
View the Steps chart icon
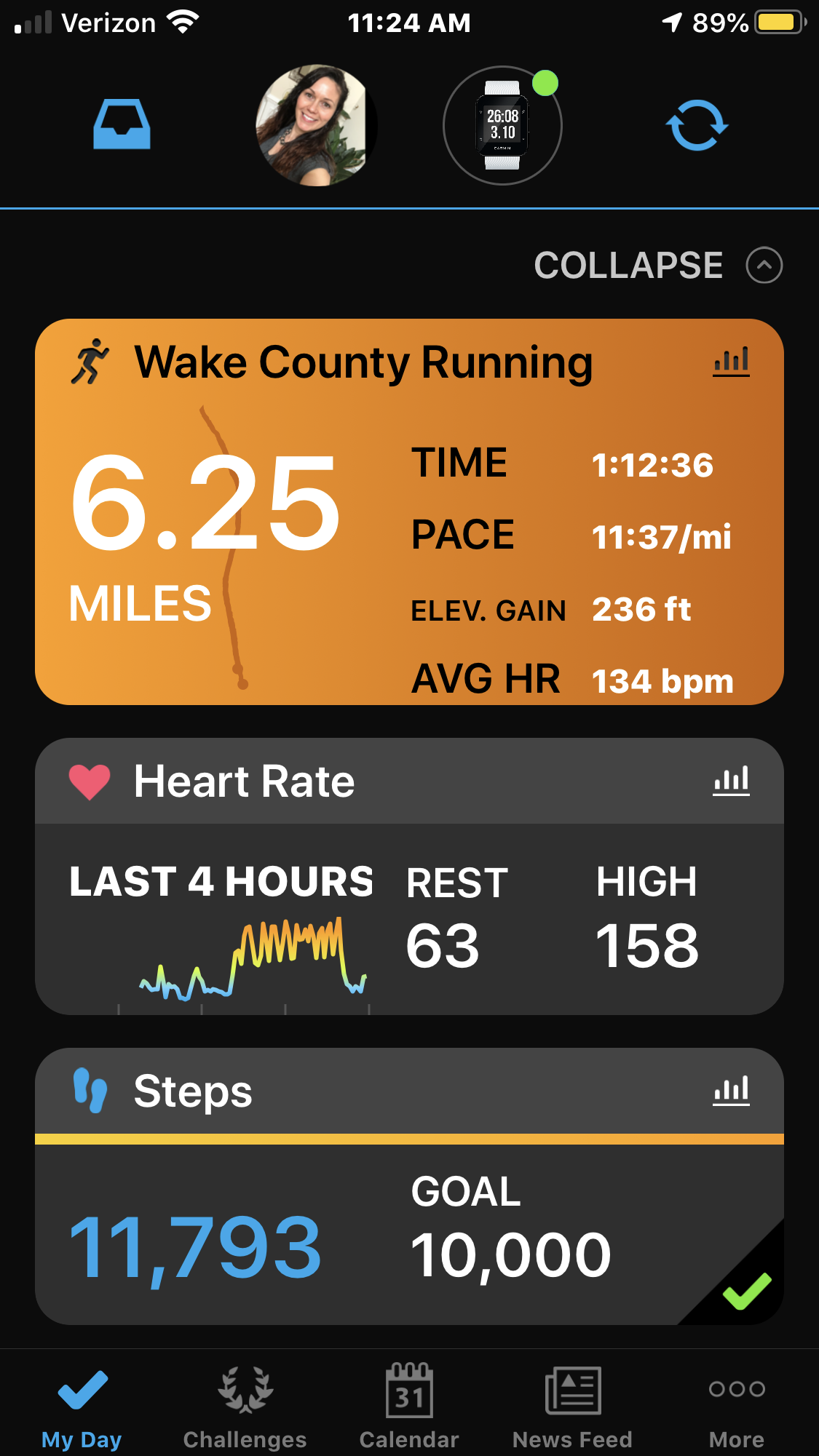point(731,1091)
